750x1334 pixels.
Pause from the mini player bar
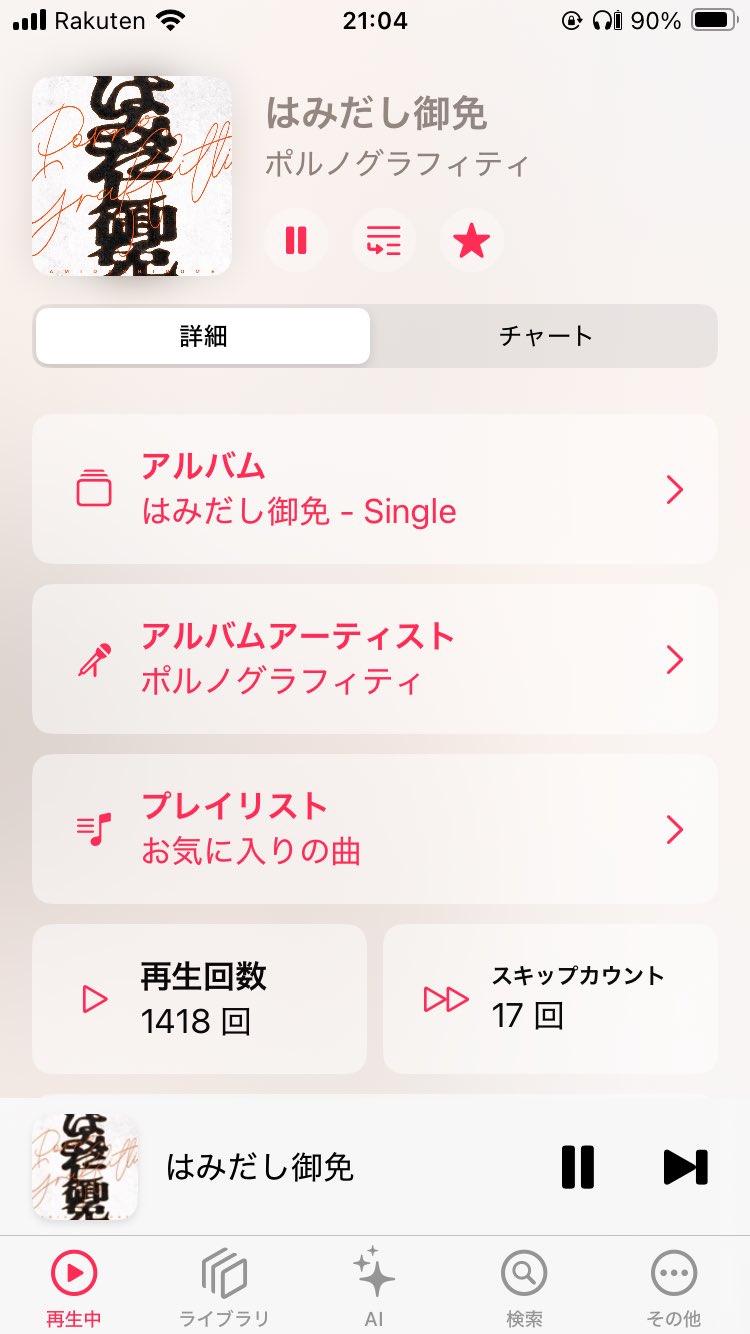point(578,1167)
